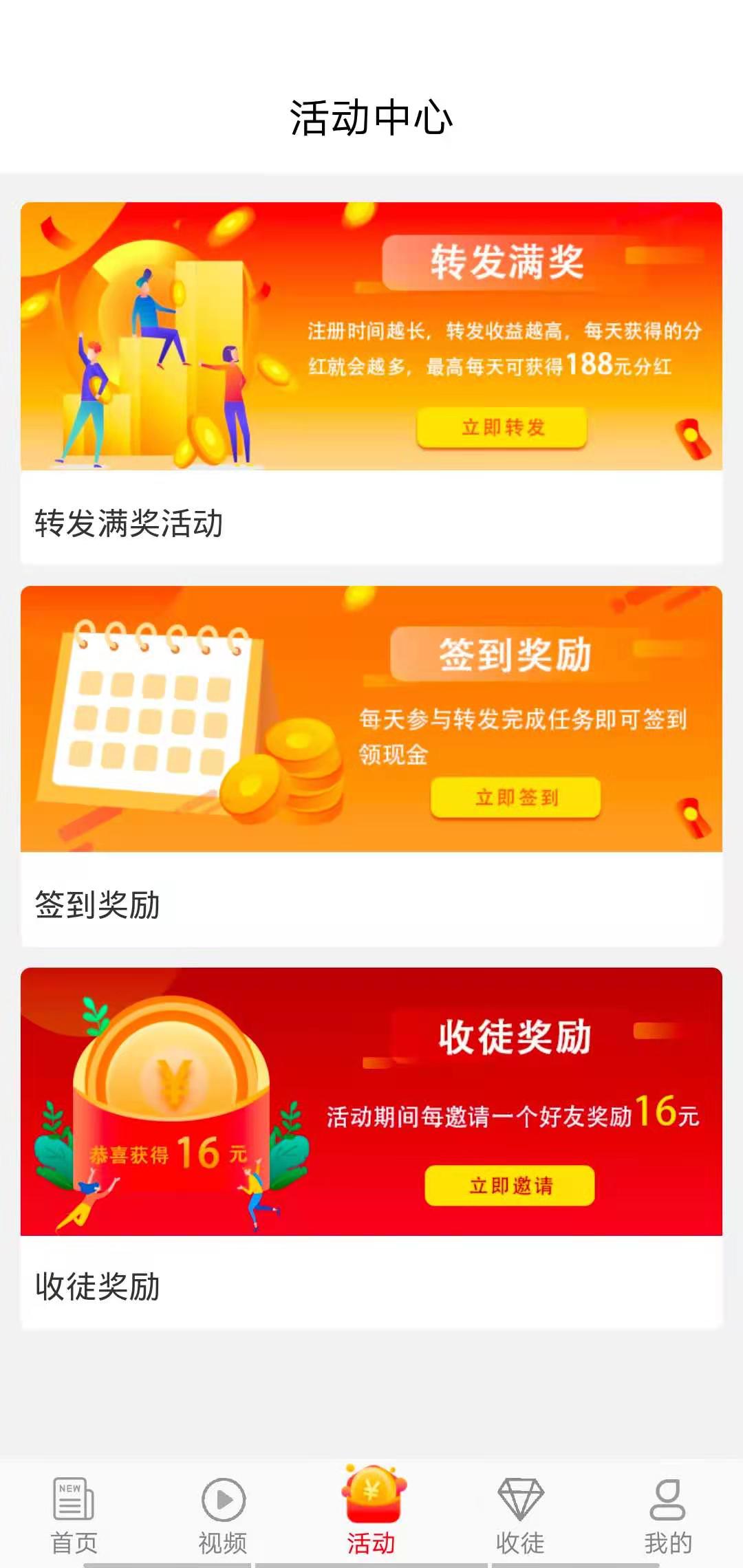Screen dimensions: 743x1568
Task: Click the 收徒奖励 red banner image
Action: click(x=371, y=1100)
